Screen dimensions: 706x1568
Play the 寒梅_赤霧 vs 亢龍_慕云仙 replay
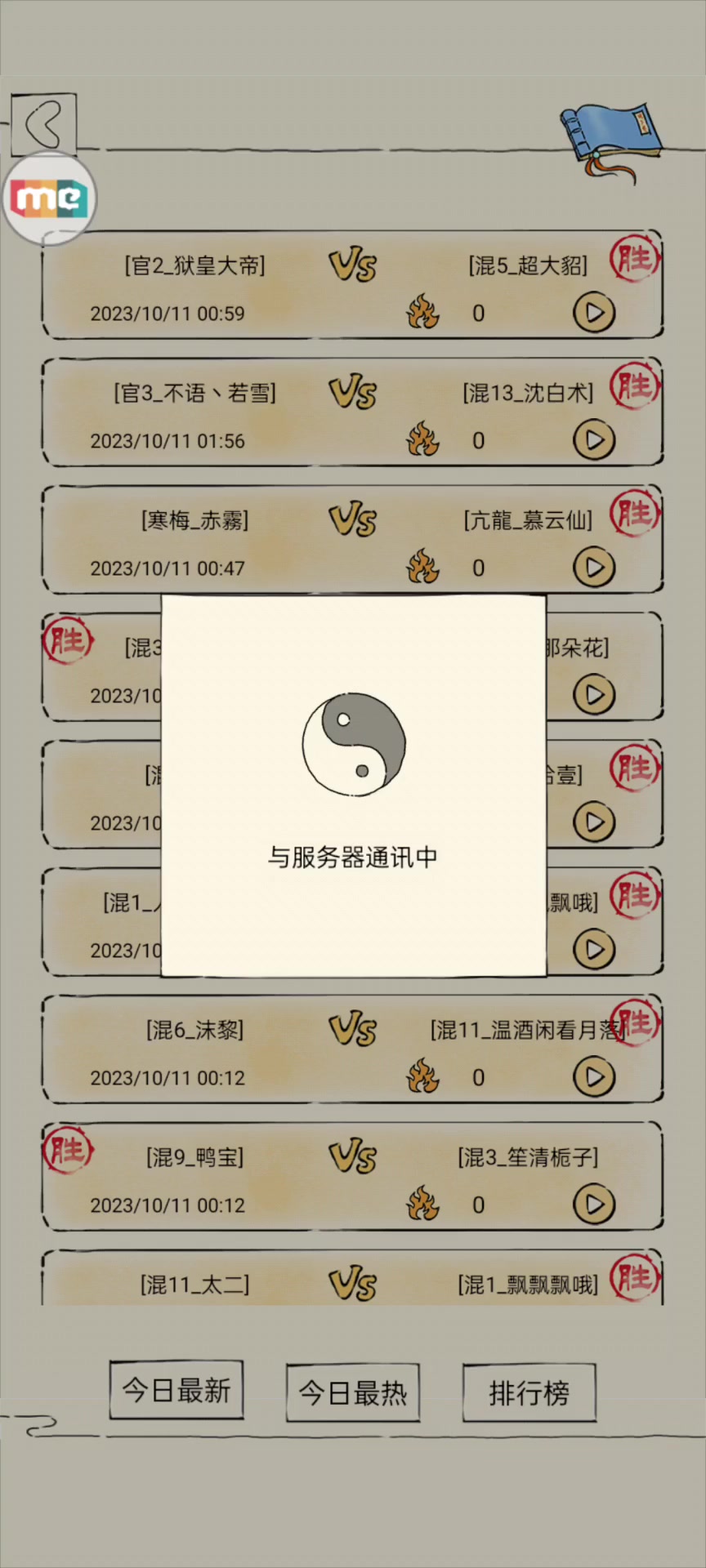pyautogui.click(x=594, y=568)
